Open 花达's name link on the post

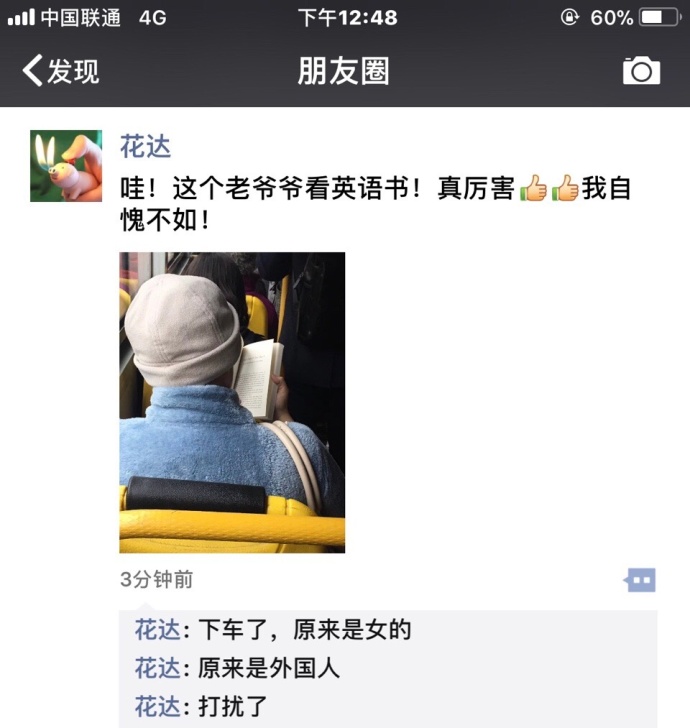coord(145,147)
